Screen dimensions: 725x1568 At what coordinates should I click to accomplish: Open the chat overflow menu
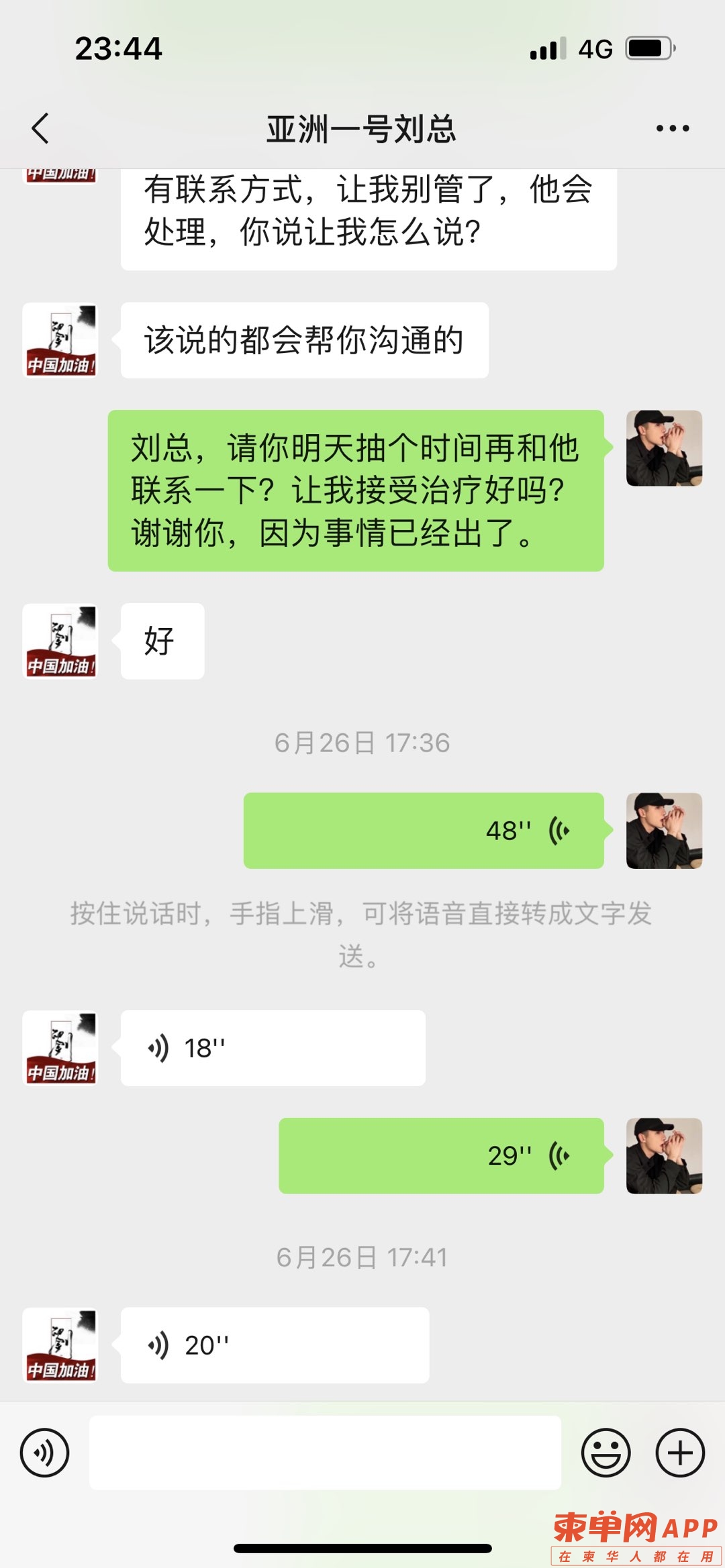673,128
